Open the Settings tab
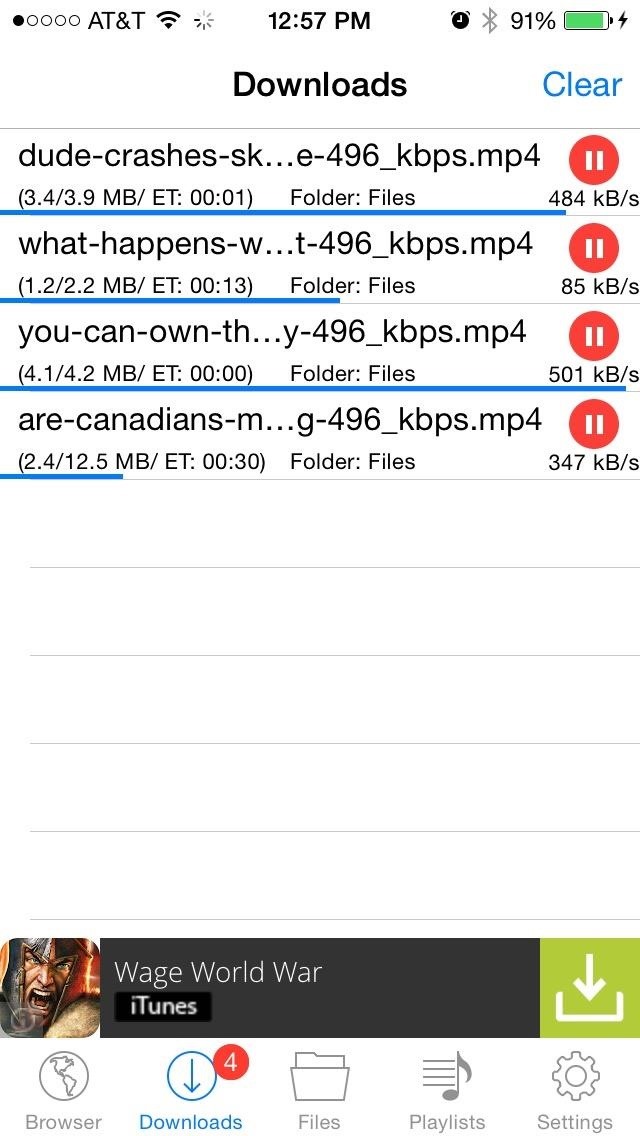The width and height of the screenshot is (640, 1136). [575, 1091]
